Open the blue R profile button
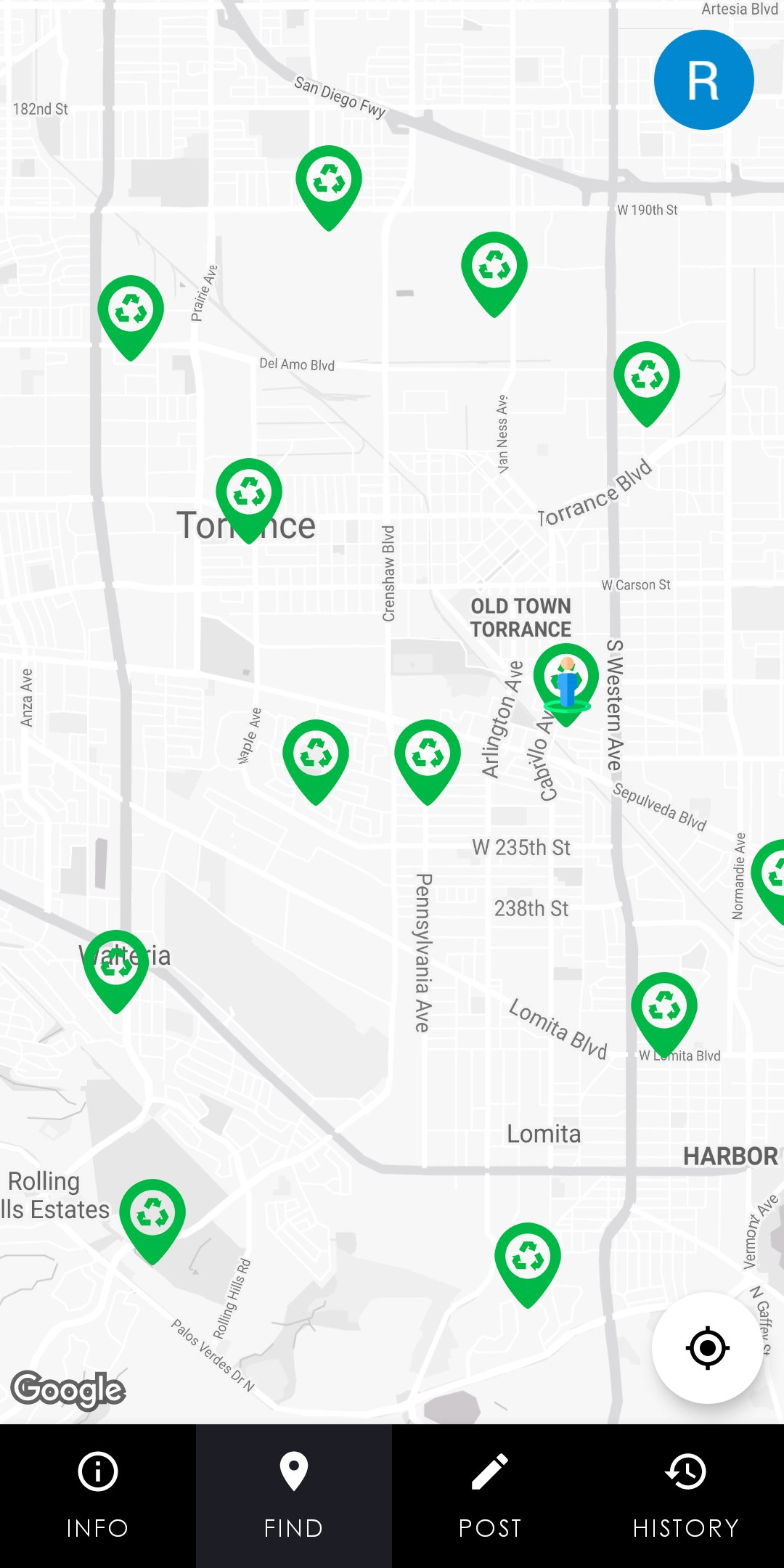Image resolution: width=784 pixels, height=1568 pixels. click(703, 80)
